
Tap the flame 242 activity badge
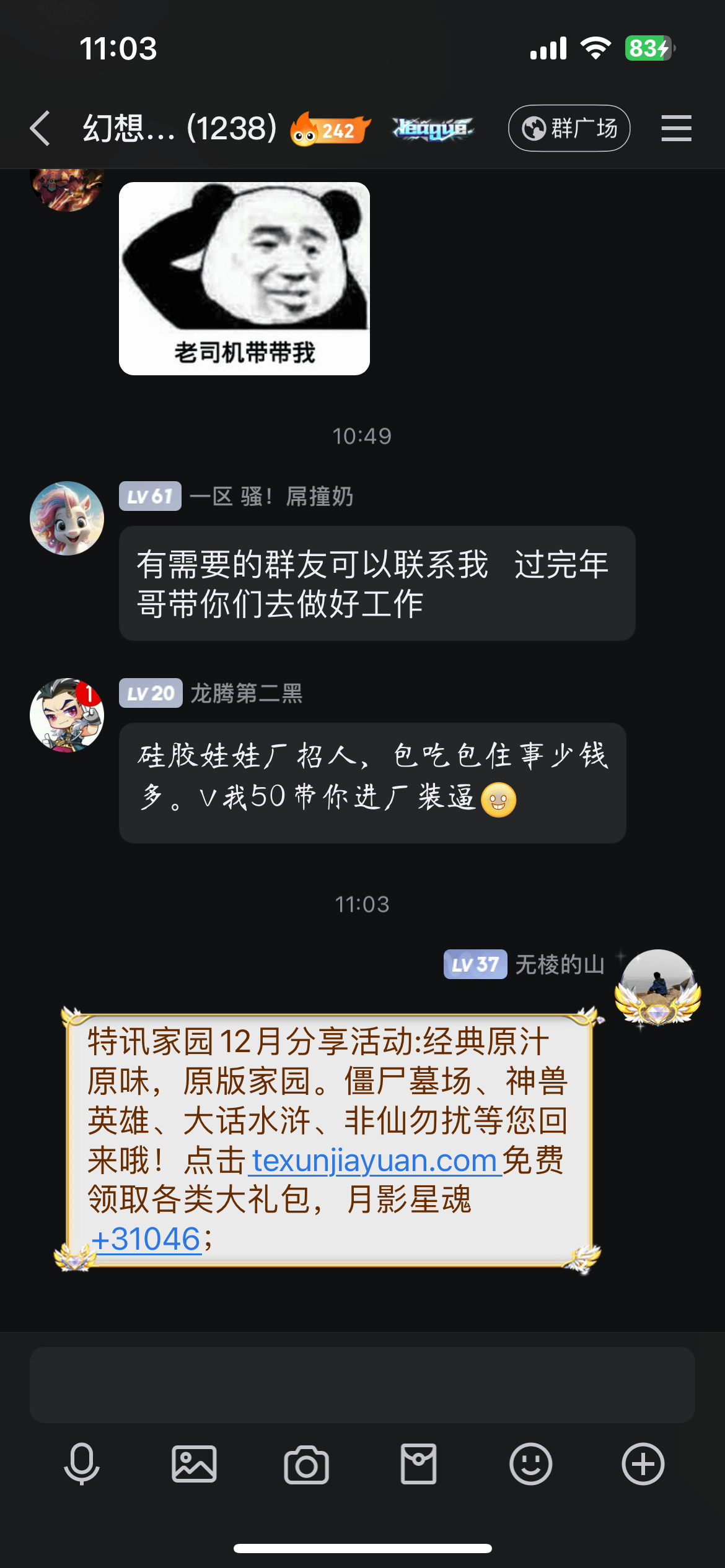coord(330,129)
